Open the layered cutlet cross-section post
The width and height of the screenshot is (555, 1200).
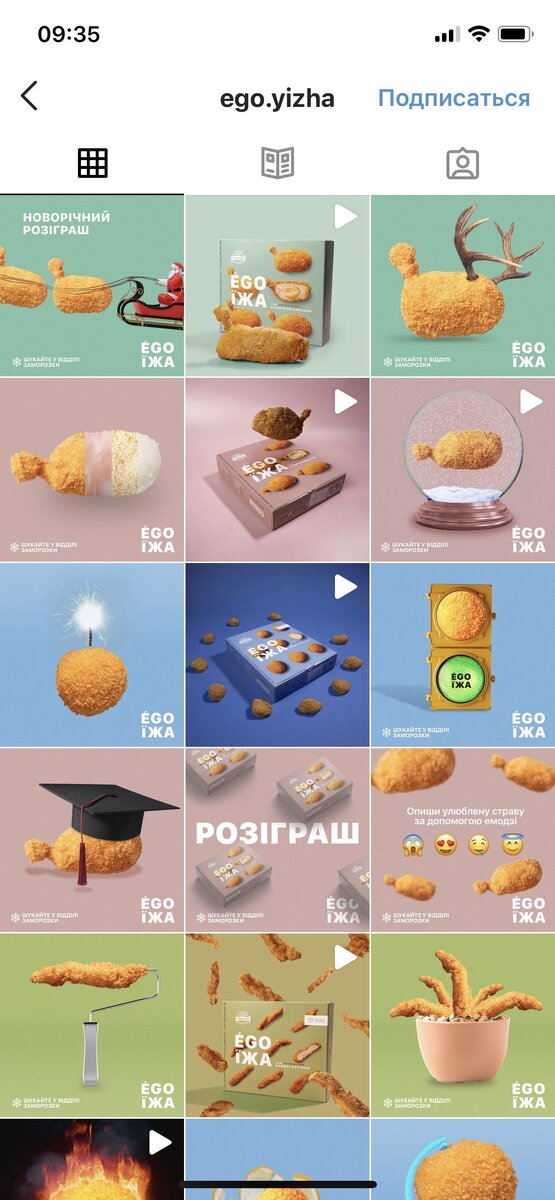[x=92, y=470]
